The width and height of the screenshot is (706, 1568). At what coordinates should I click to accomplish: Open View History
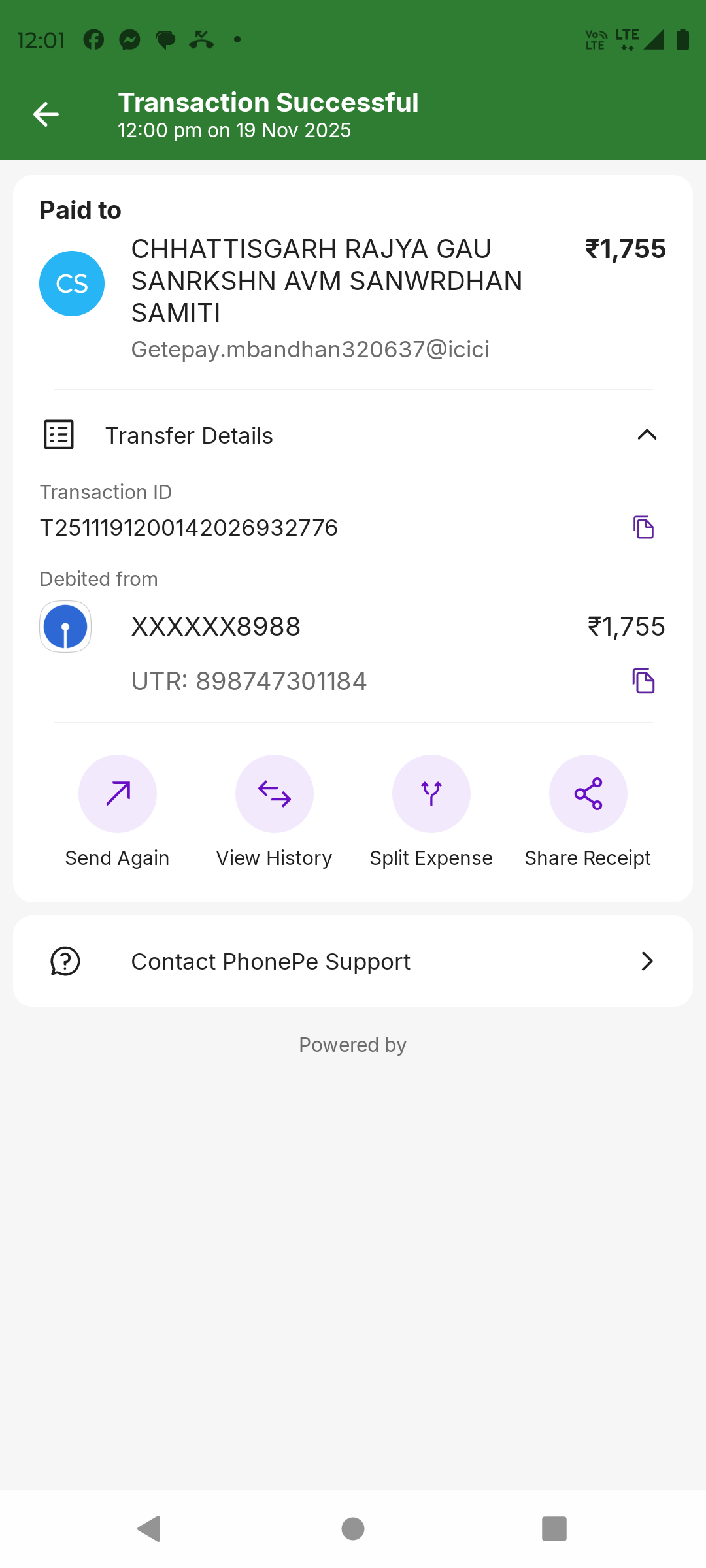pyautogui.click(x=275, y=794)
